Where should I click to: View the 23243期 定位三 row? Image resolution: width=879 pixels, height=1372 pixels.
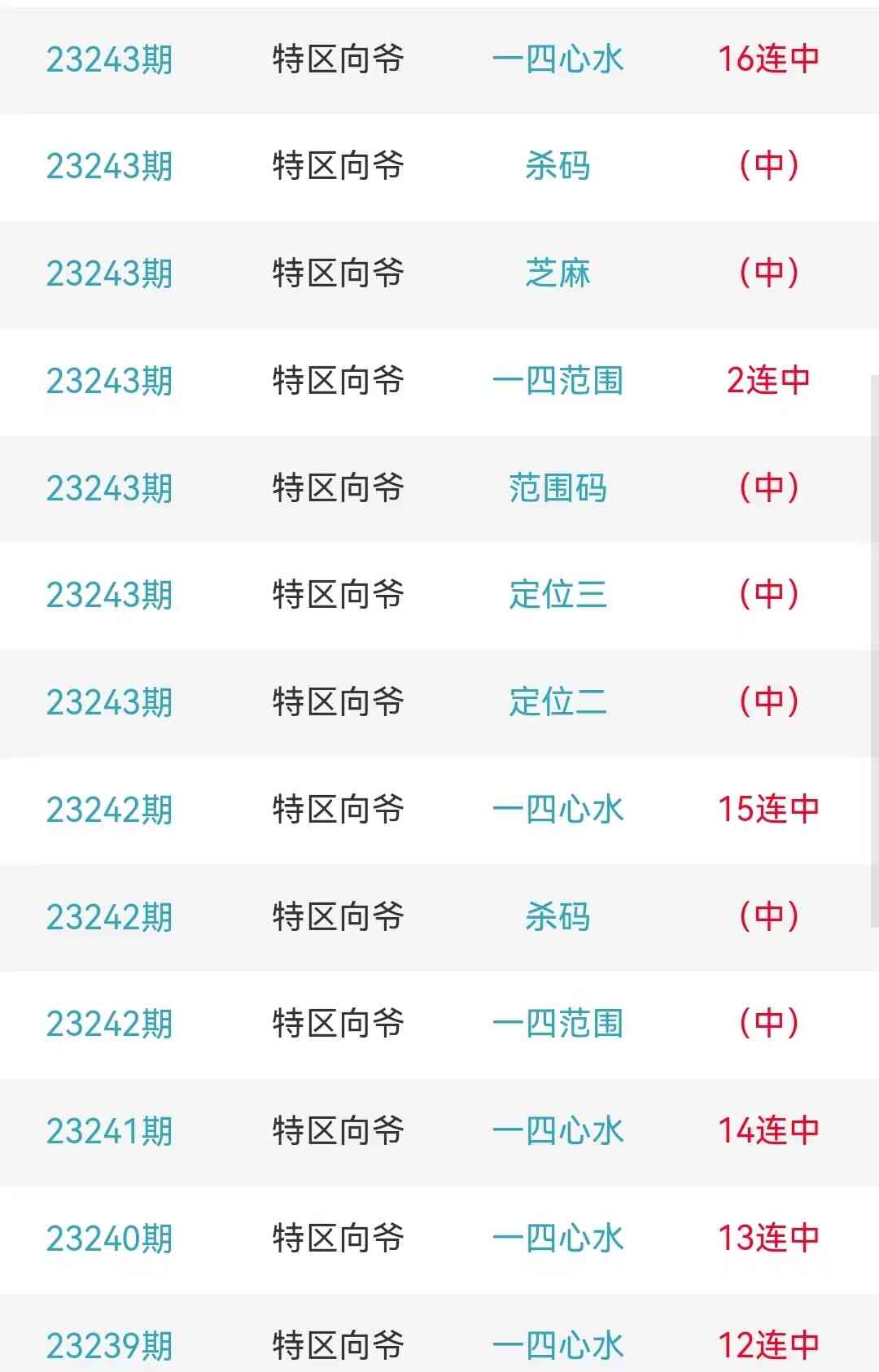[x=558, y=595]
